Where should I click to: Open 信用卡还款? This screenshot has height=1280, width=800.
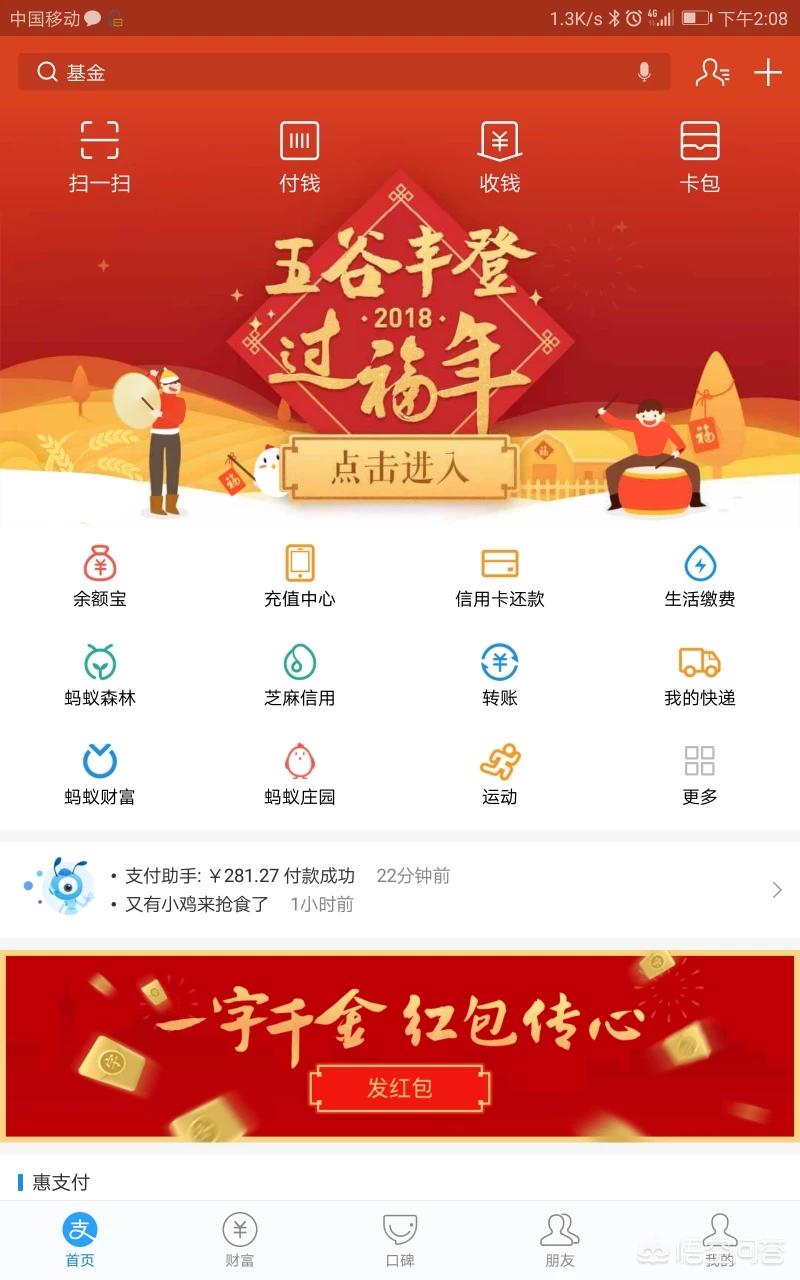point(500,577)
